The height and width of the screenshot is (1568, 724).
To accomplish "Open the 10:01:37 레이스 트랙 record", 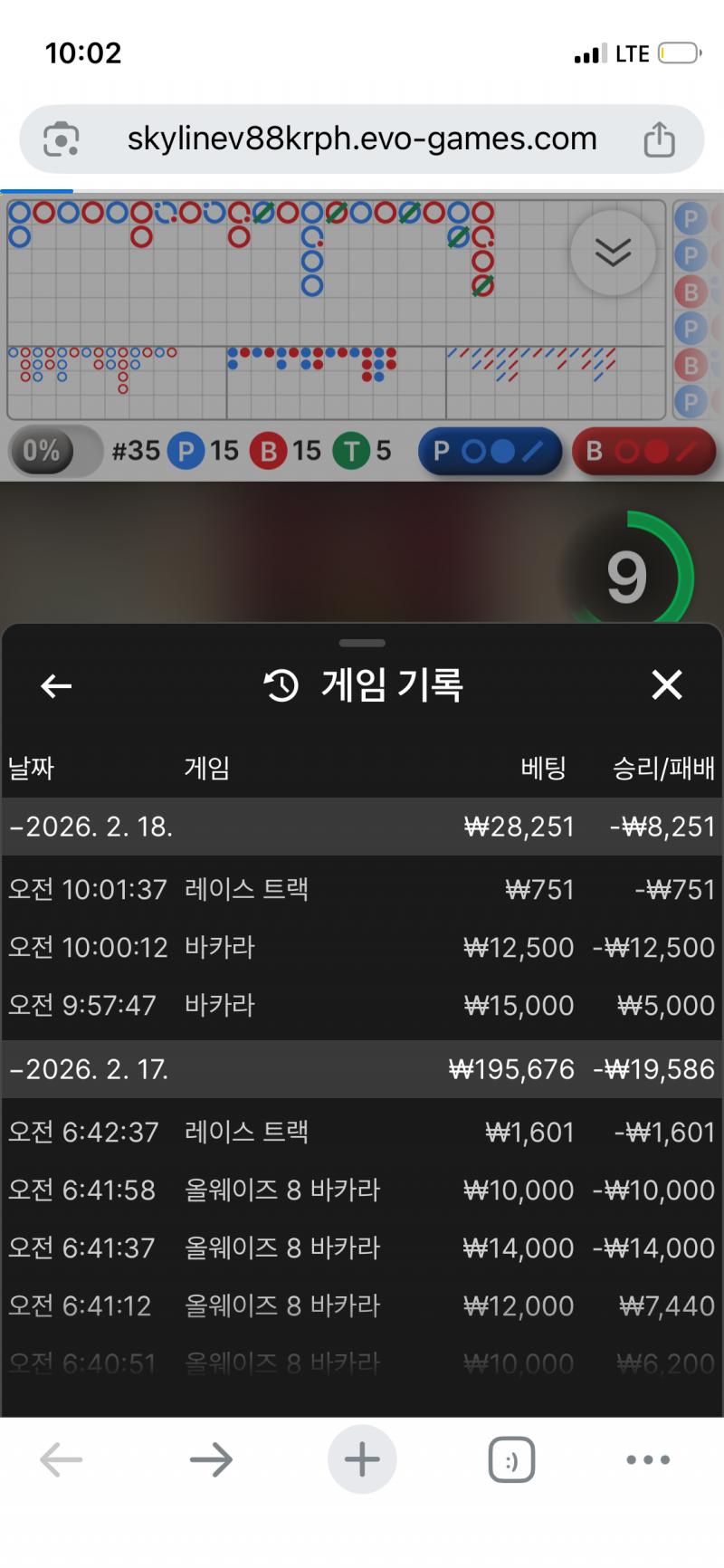I will click(362, 890).
